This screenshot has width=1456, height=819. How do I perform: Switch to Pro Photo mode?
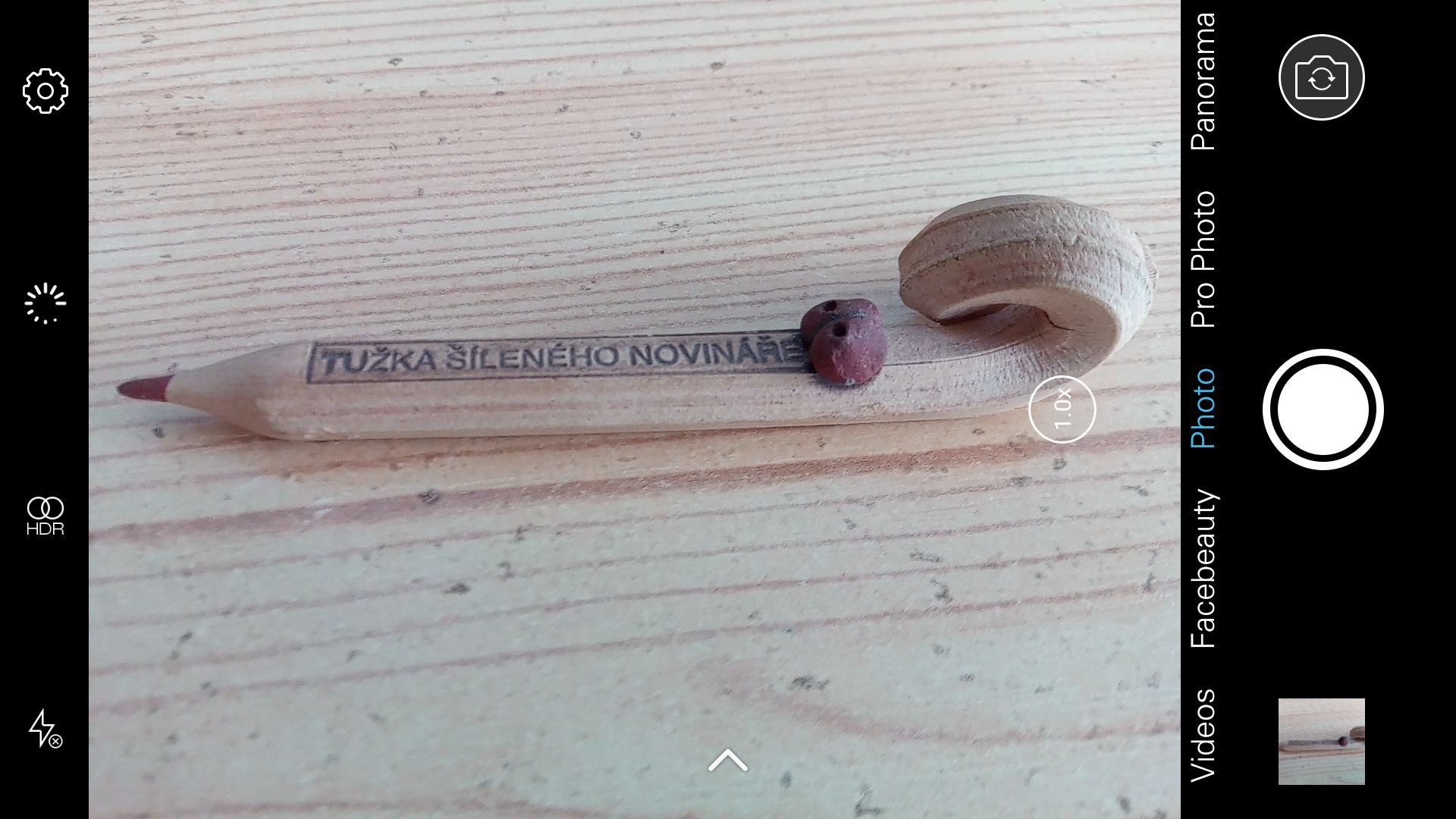[1203, 259]
